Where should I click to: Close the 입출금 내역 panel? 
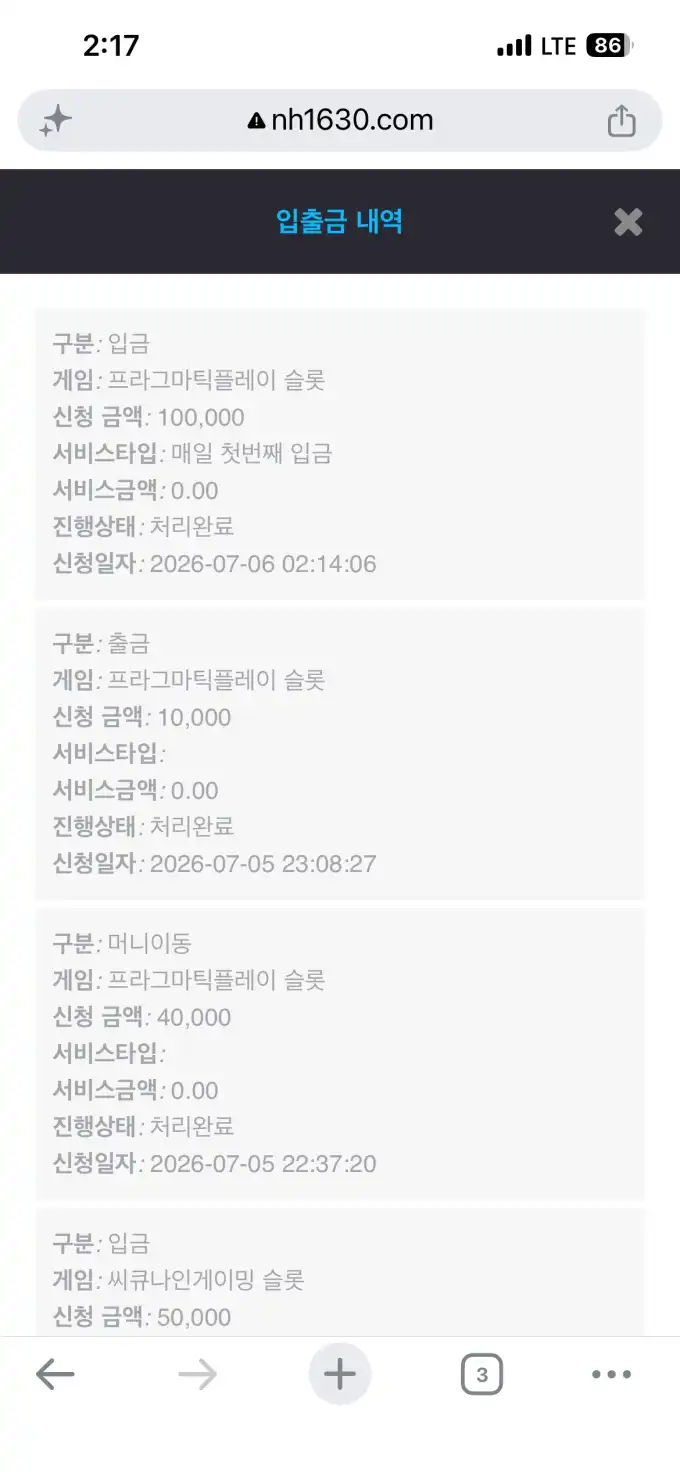[x=628, y=221]
